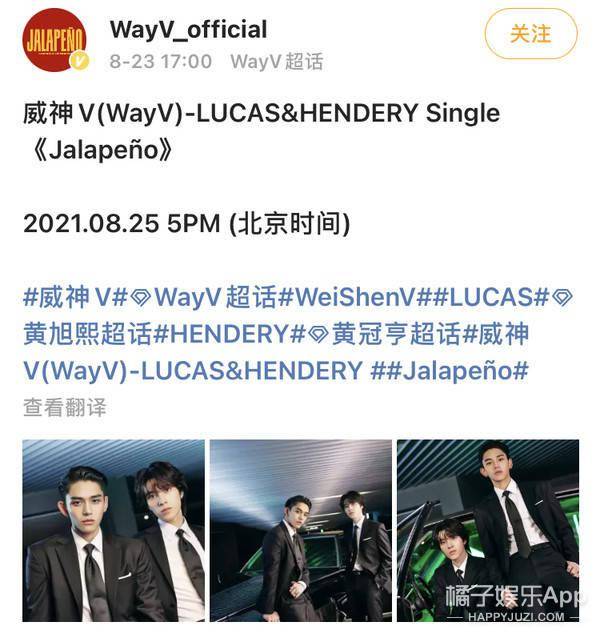Open the WayV_official profile avatar
This screenshot has height=638, width=600.
pos(54,40)
